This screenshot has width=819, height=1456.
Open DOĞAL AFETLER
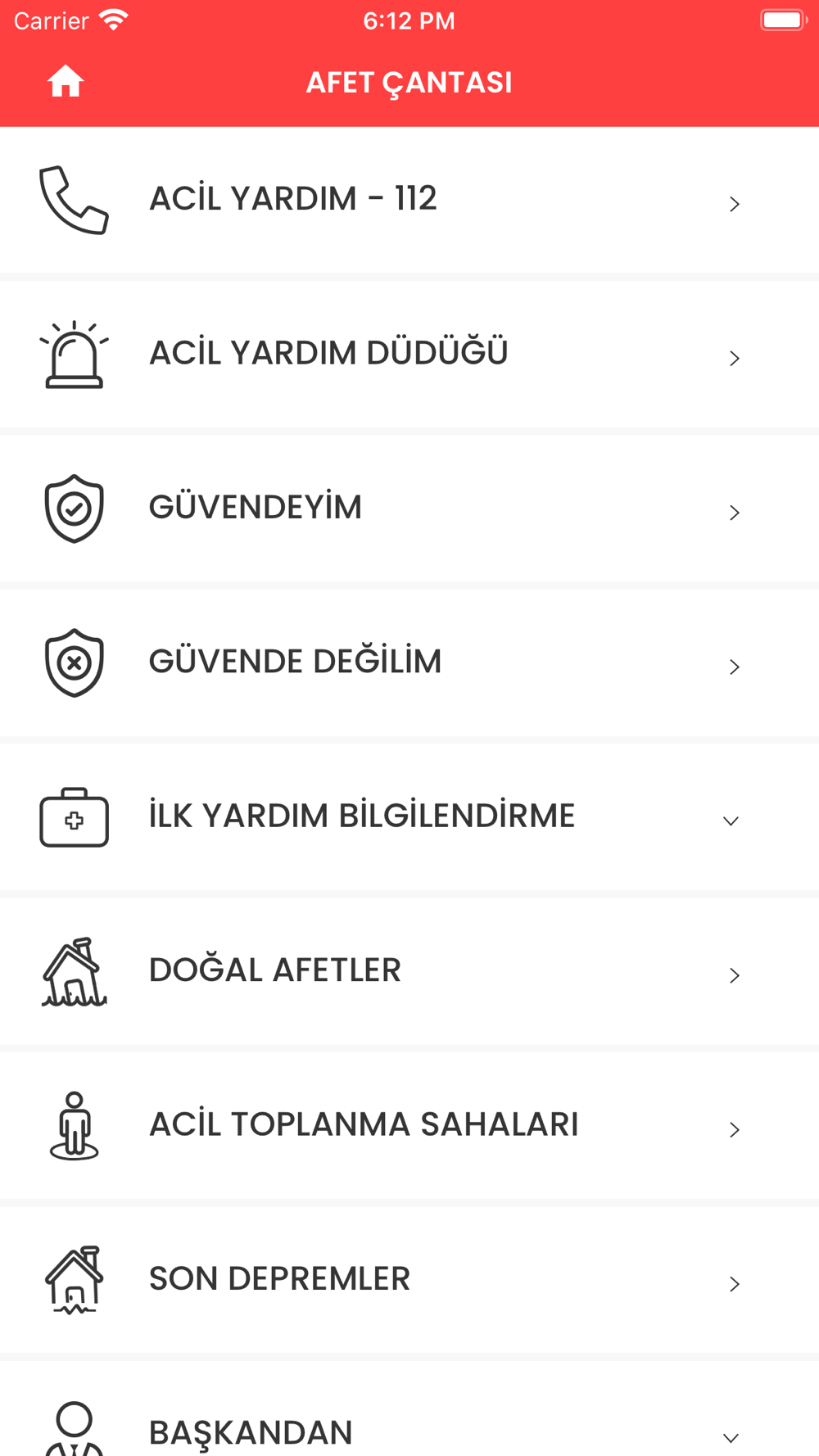(409, 972)
